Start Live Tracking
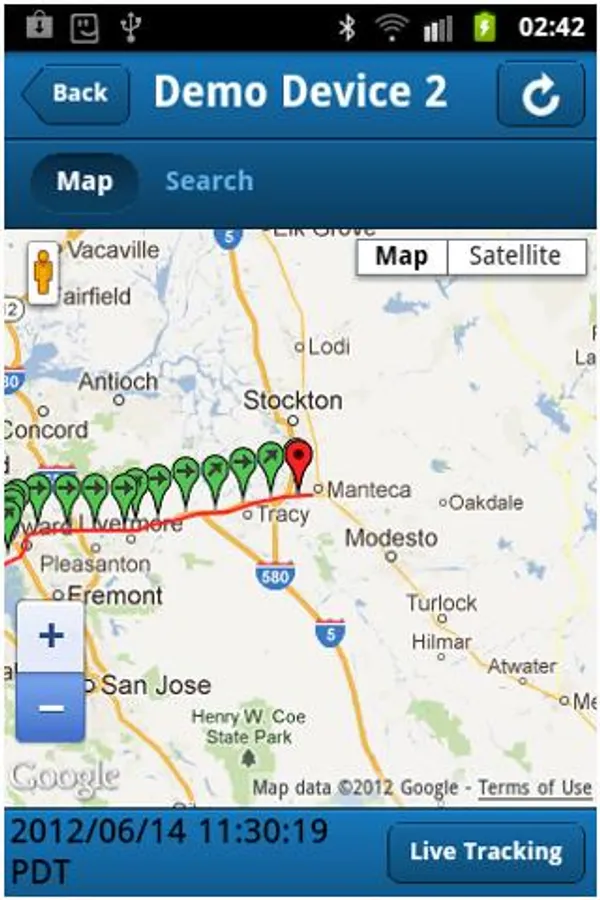 [486, 852]
